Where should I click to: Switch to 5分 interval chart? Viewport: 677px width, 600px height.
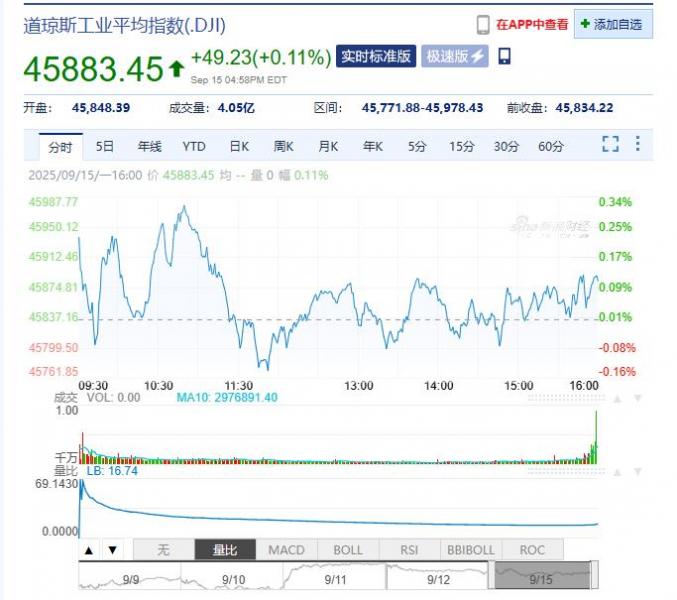click(417, 147)
